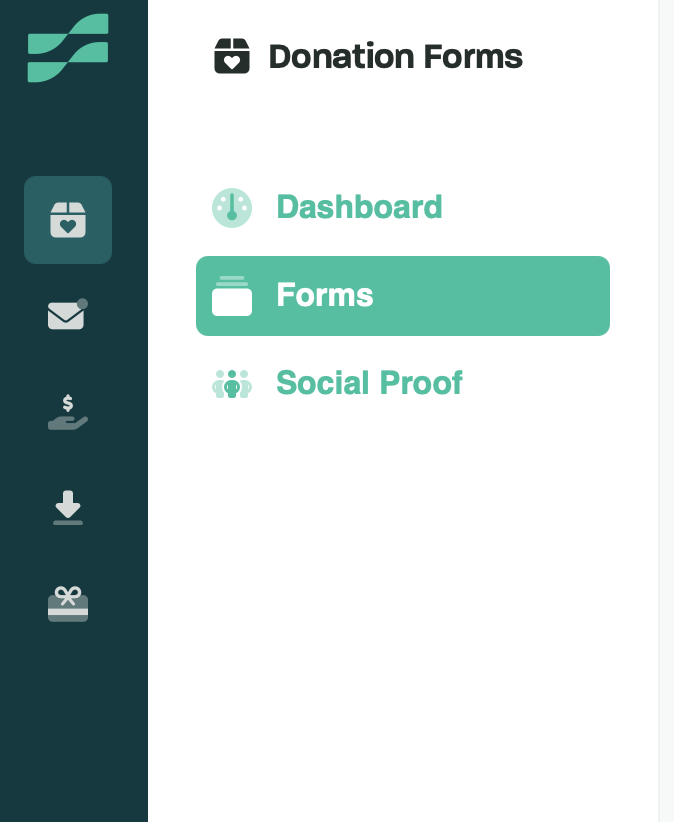The image size is (674, 822).
Task: Open the Dashboard menu item
Action: pos(358,207)
